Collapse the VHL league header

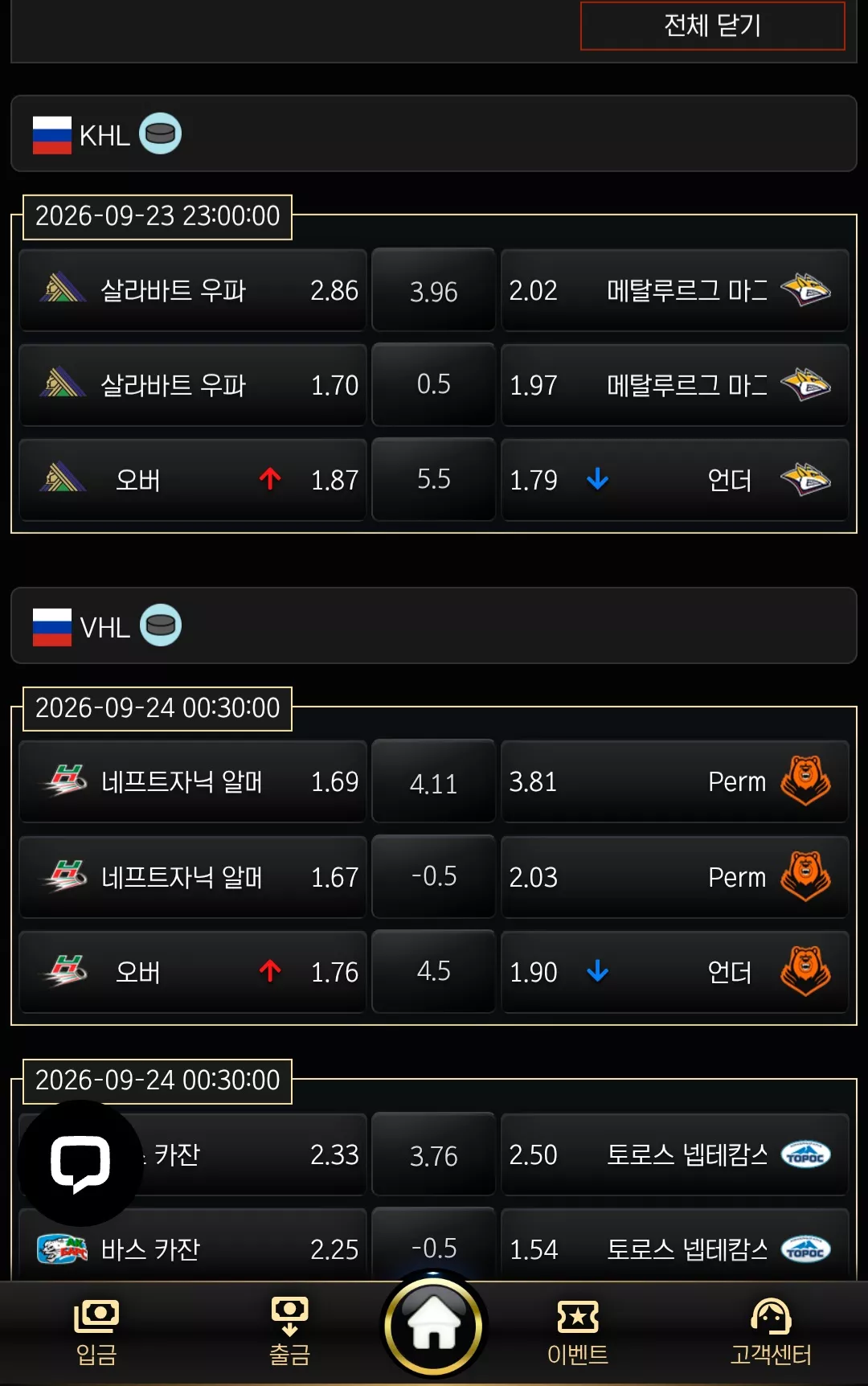pyautogui.click(x=434, y=625)
